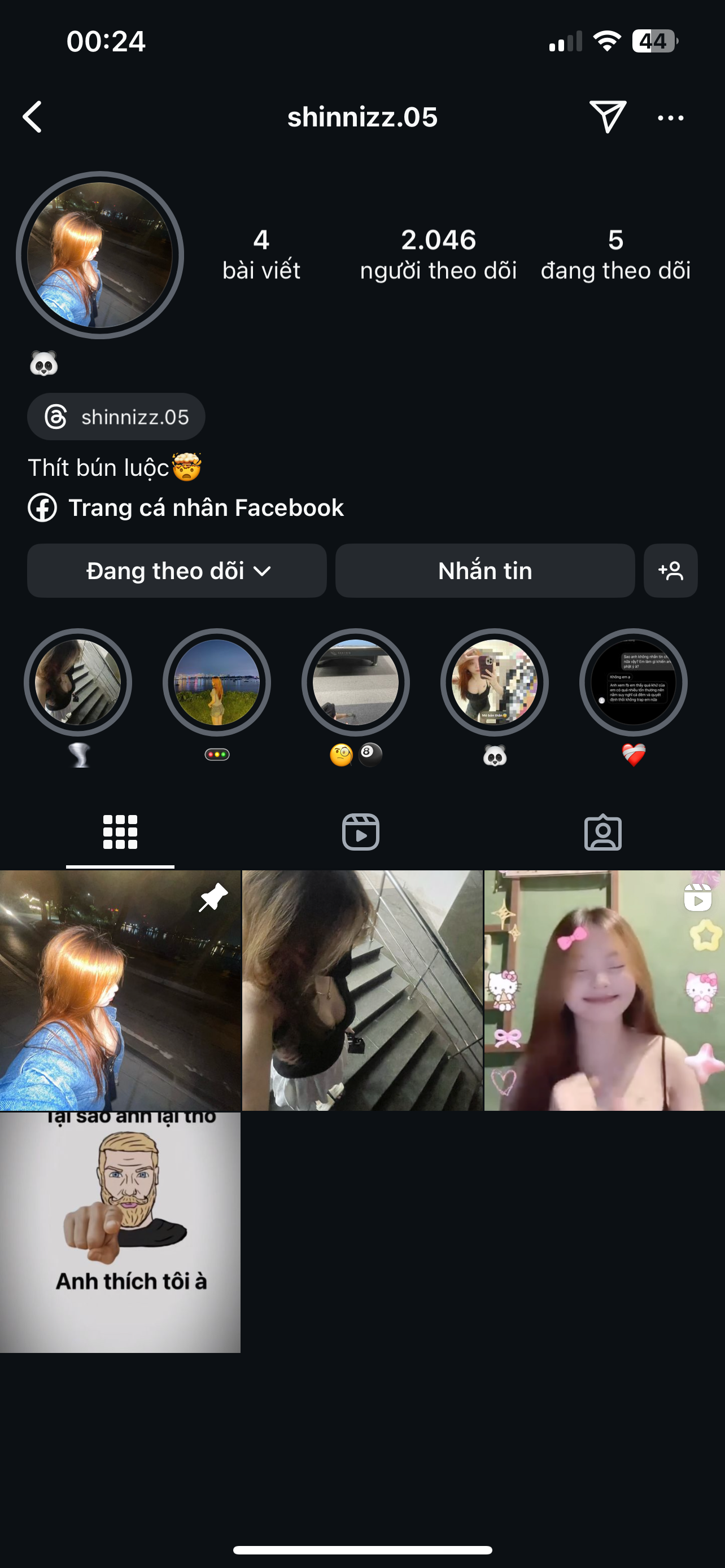Image resolution: width=725 pixels, height=1568 pixels.
Task: Open the tornado emoji story highlight
Action: click(x=78, y=682)
